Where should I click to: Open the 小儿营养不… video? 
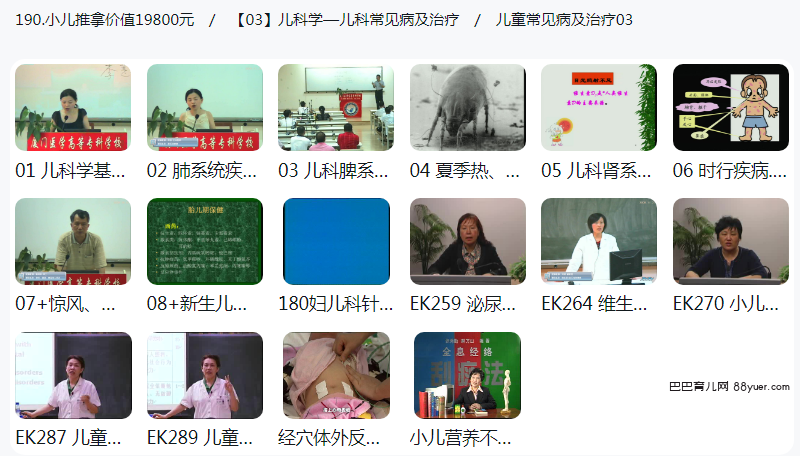point(468,375)
